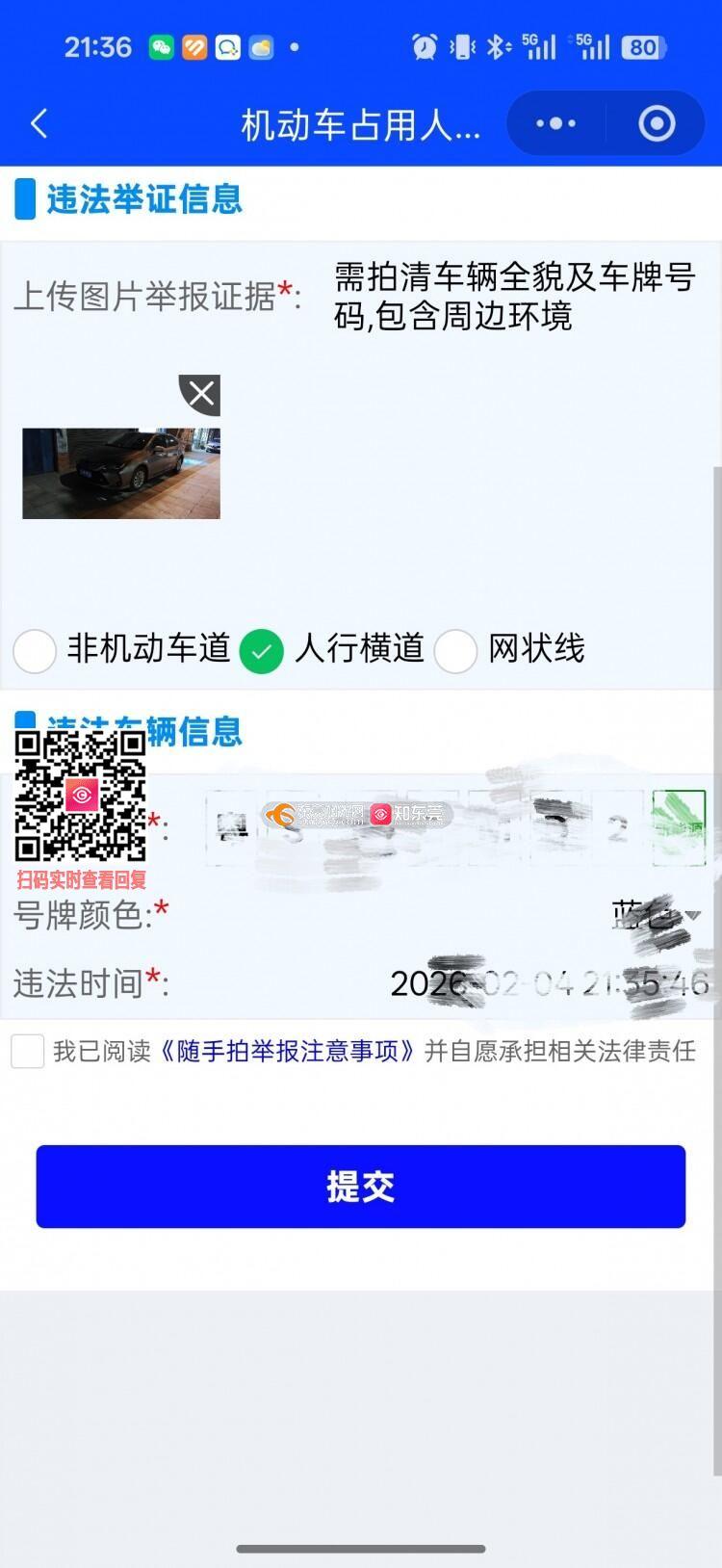Go back with the top-left arrow
The height and width of the screenshot is (1568, 722).
pos(39,123)
